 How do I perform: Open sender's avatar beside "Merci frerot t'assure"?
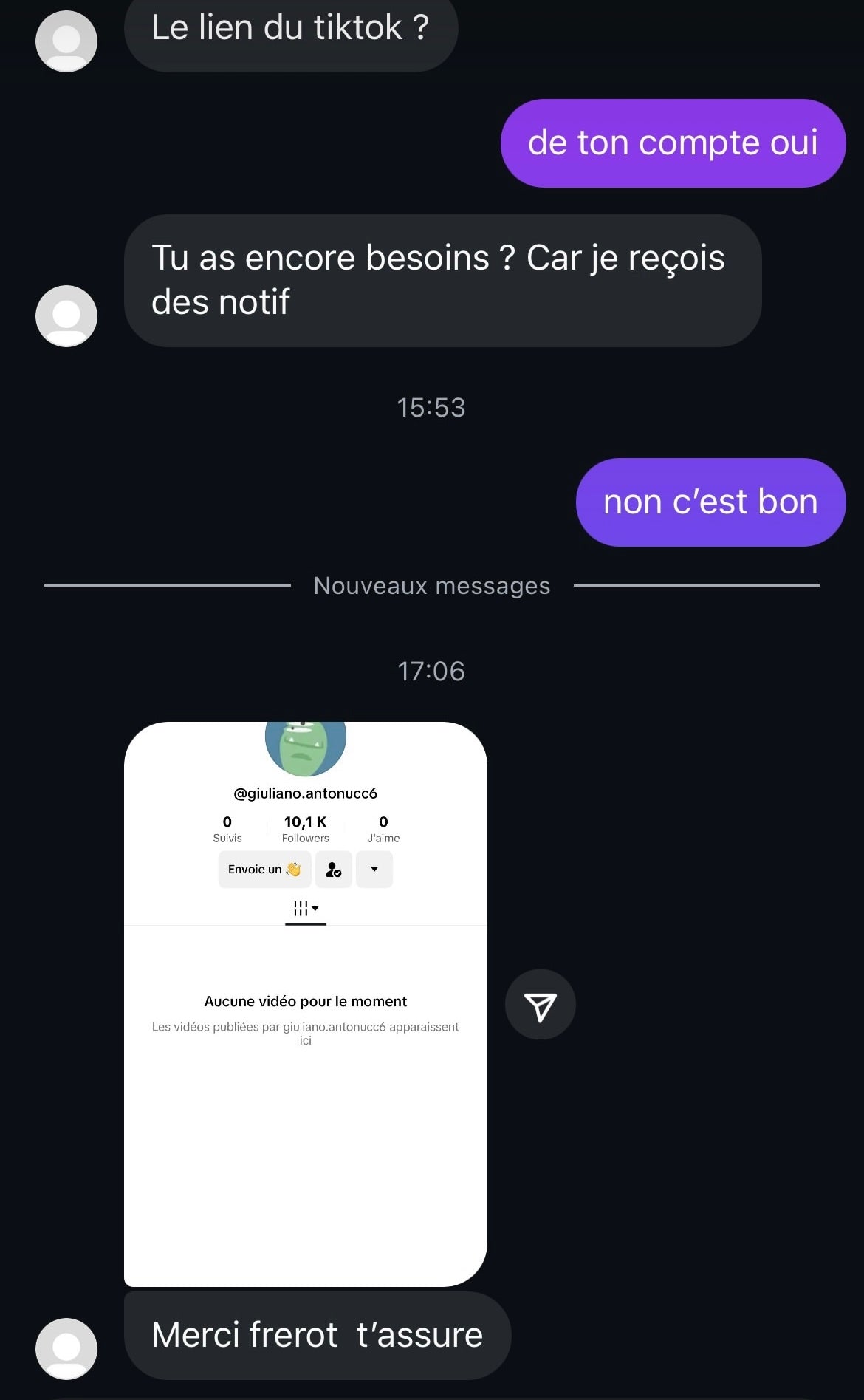coord(66,1348)
